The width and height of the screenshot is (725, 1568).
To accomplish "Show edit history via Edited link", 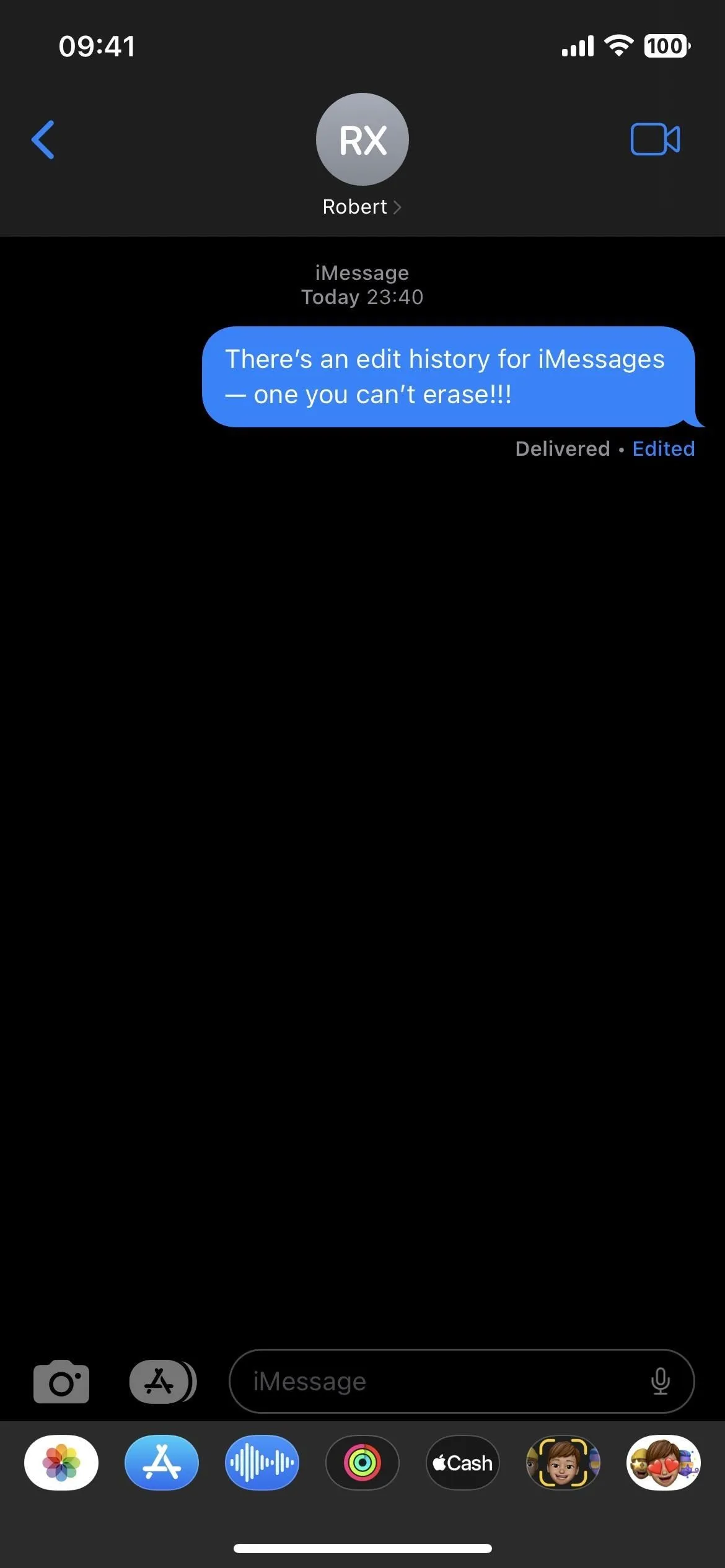I will pos(663,448).
